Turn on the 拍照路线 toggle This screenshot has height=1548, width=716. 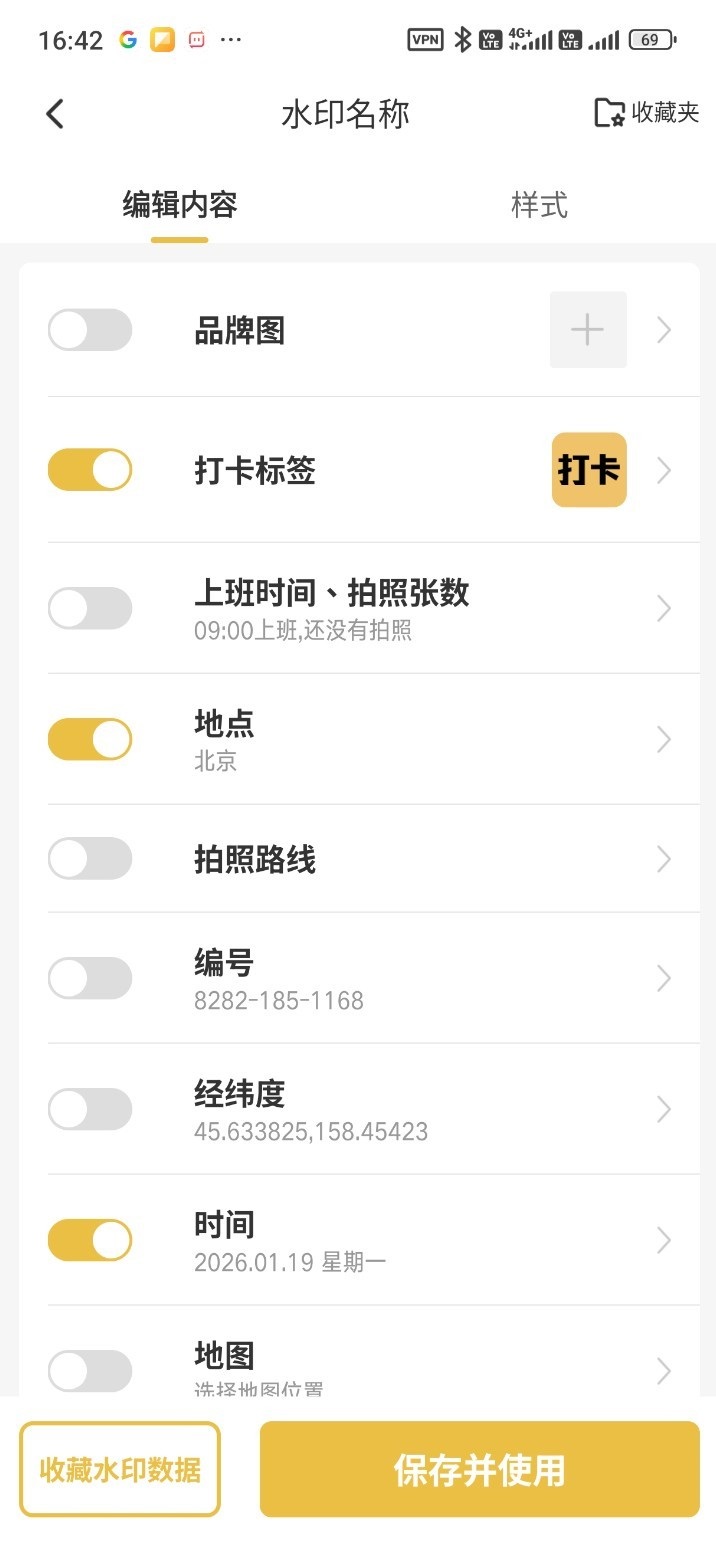[90, 859]
